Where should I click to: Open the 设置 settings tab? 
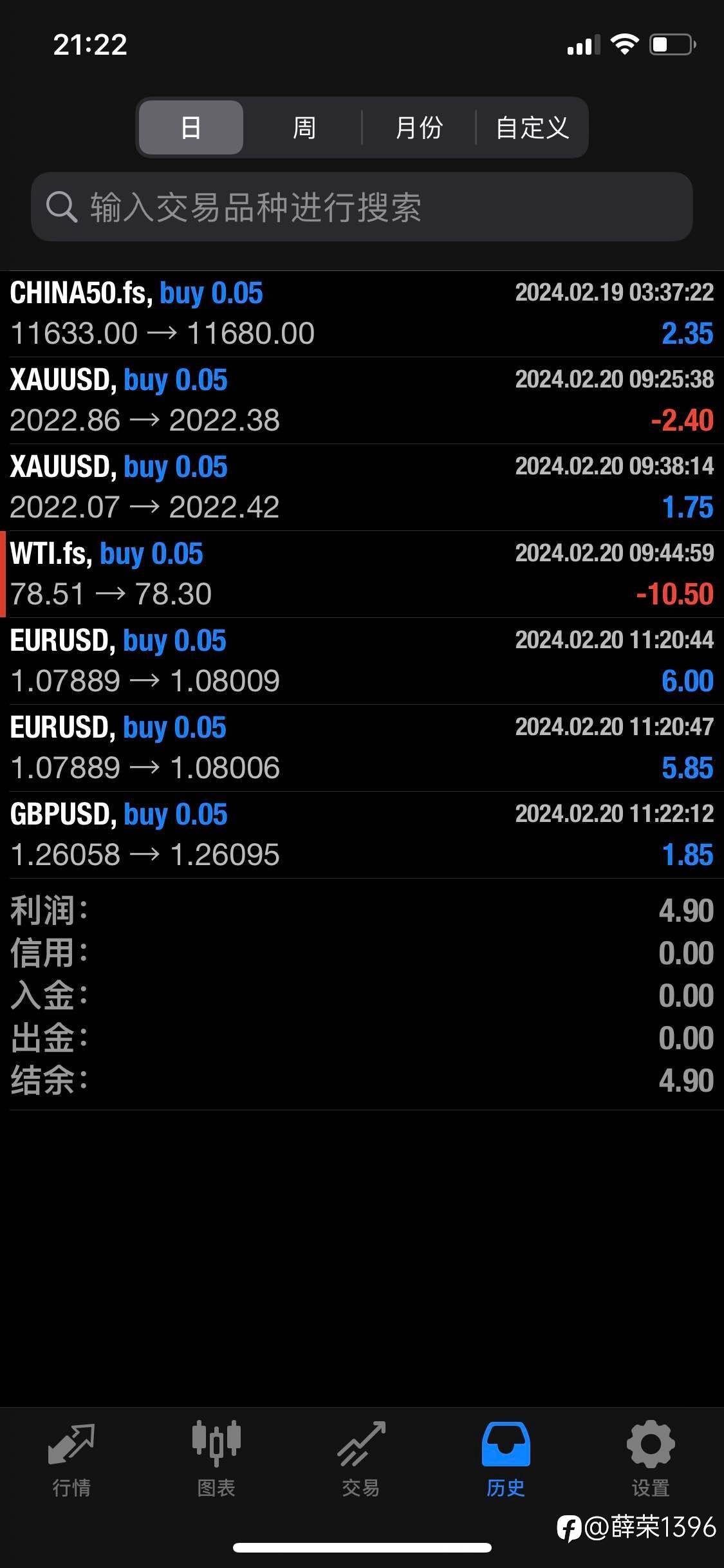[x=651, y=1459]
